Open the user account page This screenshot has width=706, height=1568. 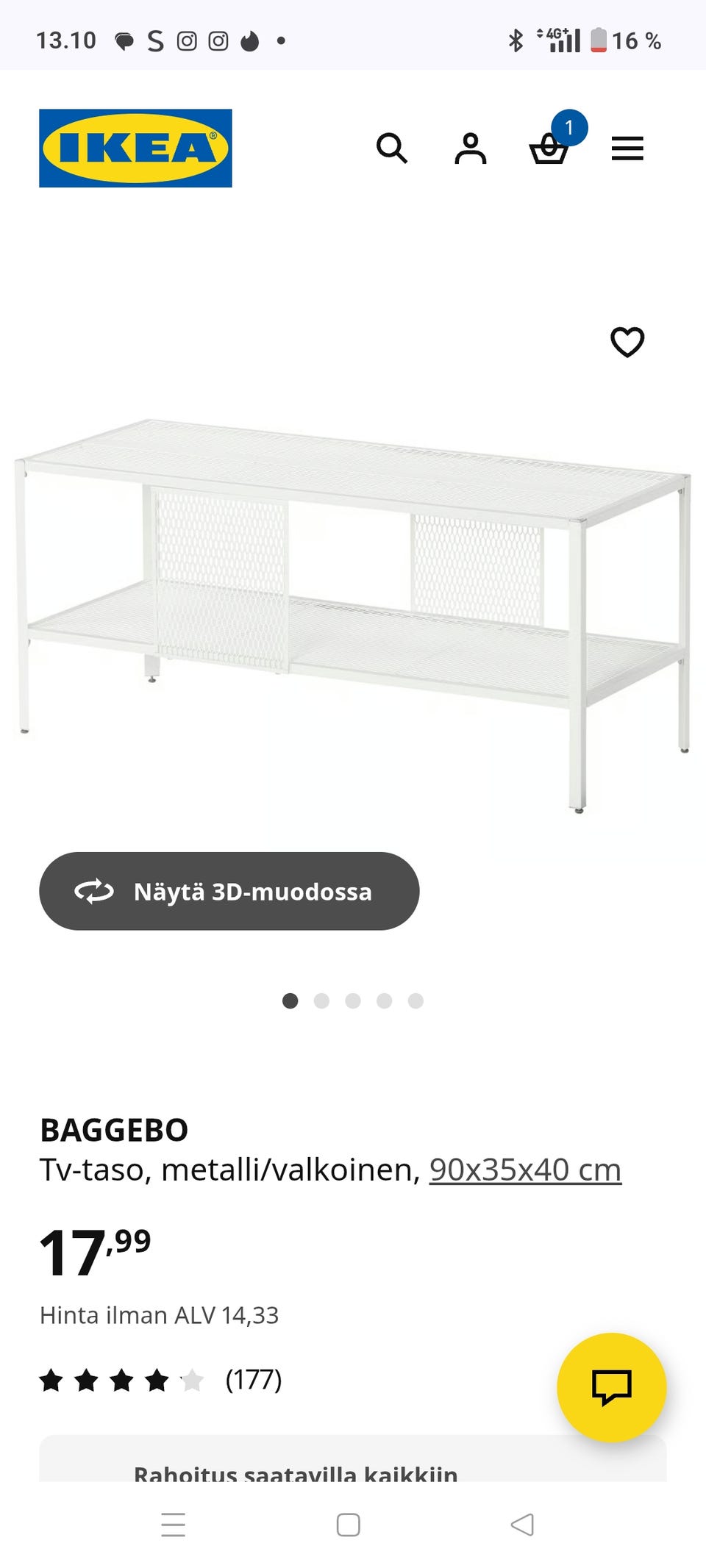point(471,148)
